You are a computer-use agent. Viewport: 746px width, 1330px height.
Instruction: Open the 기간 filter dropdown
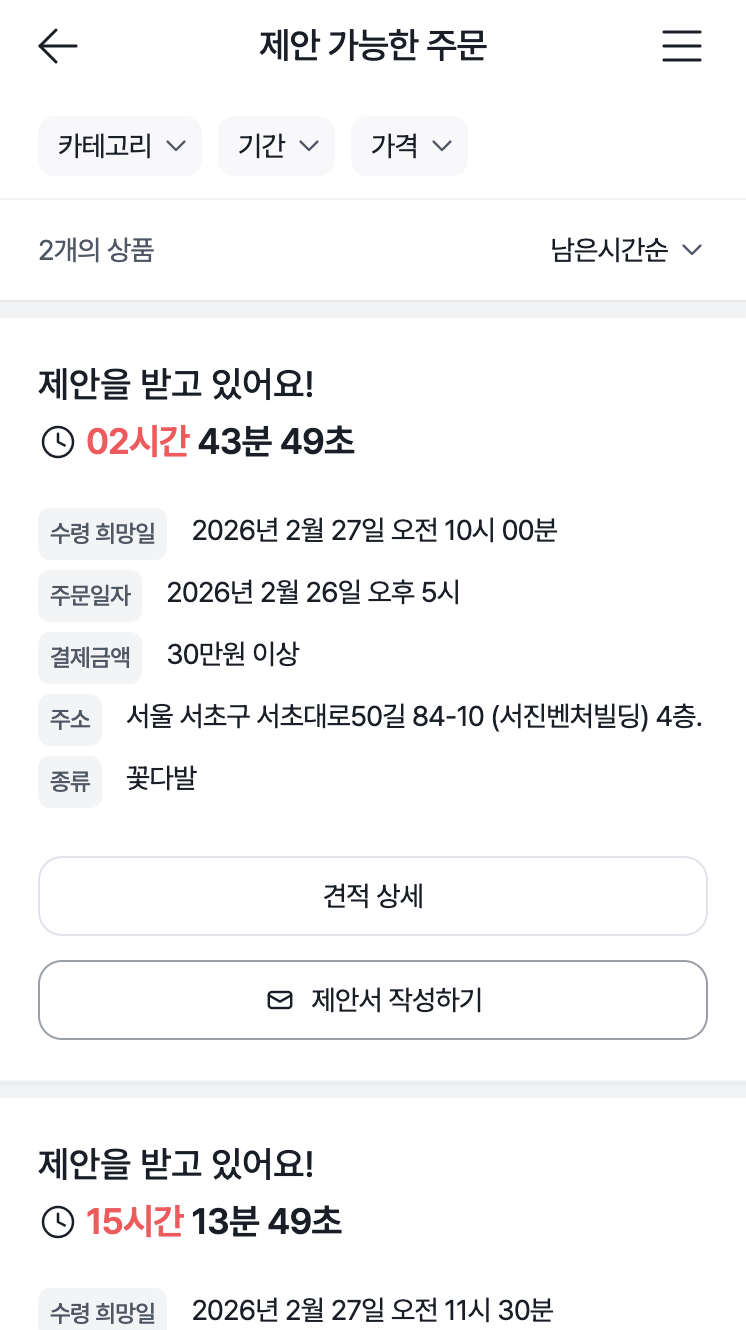(x=276, y=146)
